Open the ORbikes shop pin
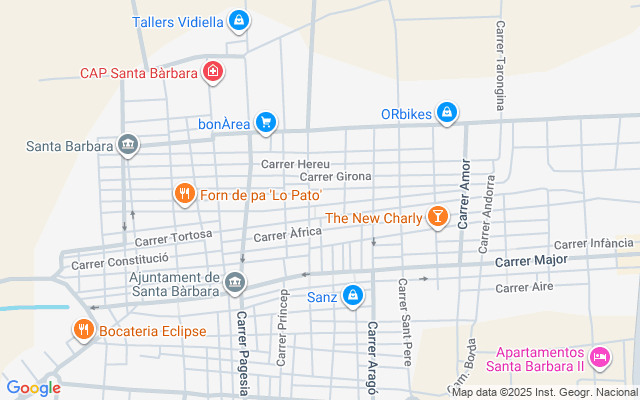640x400 pixels. click(448, 114)
